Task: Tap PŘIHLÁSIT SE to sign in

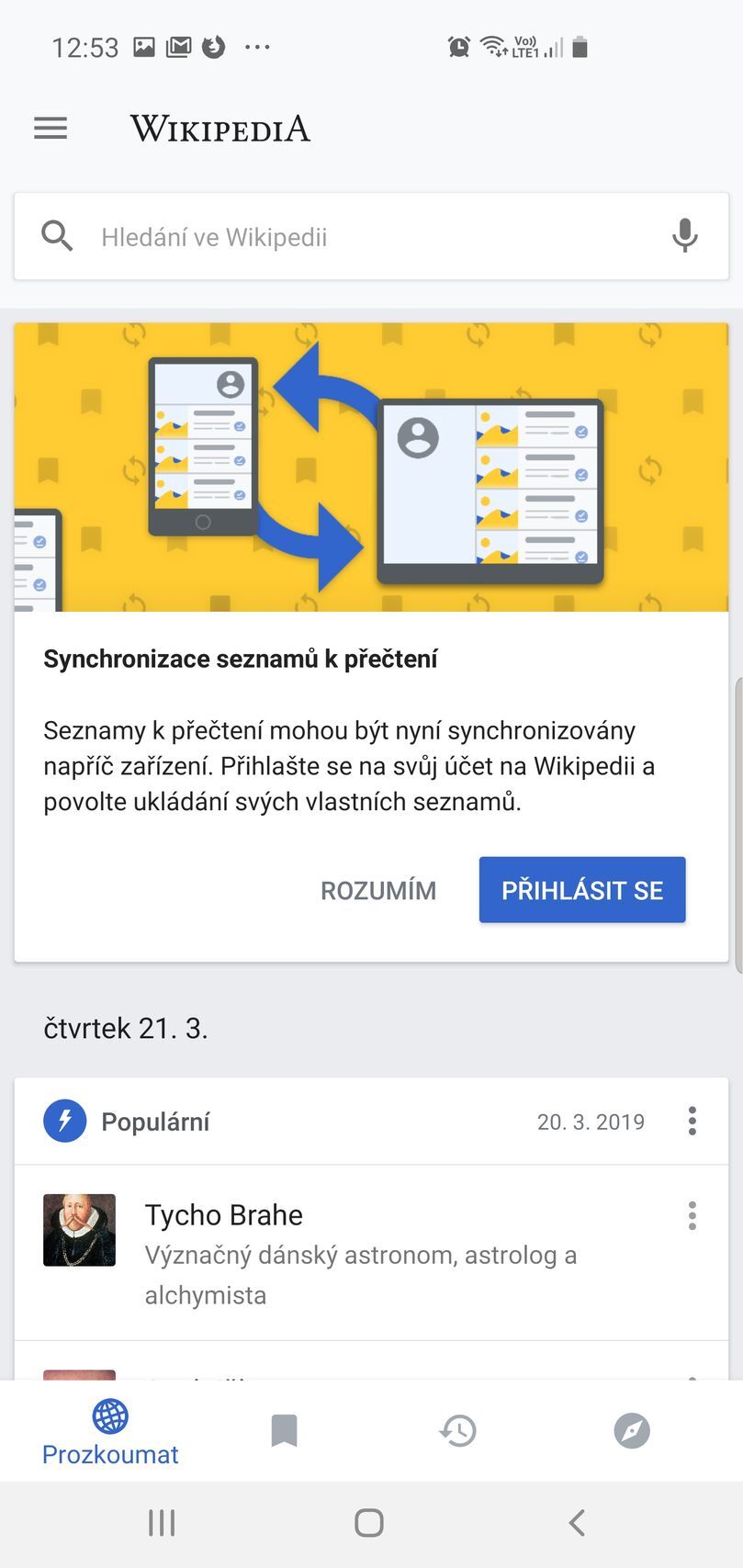Action: tap(581, 889)
